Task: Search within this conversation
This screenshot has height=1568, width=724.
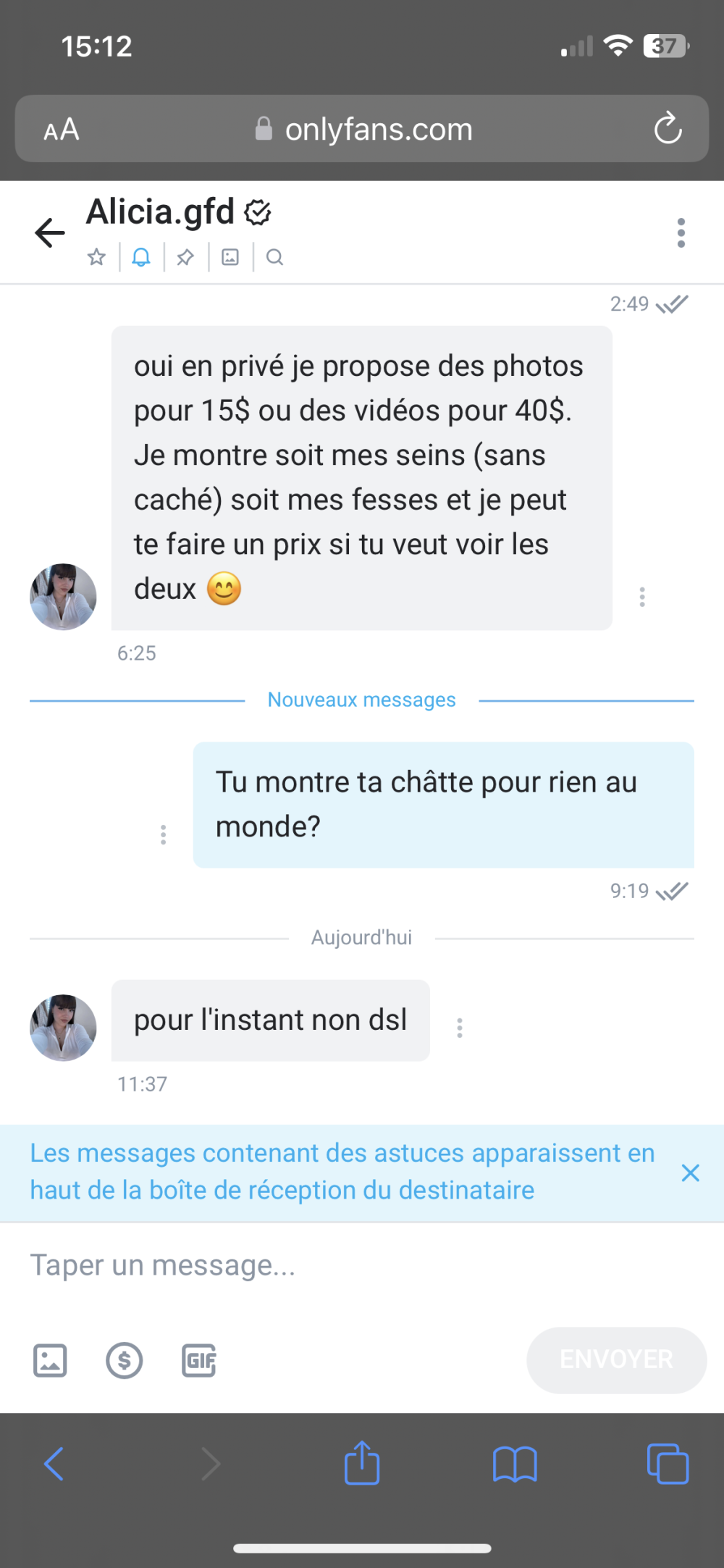Action: click(x=274, y=257)
